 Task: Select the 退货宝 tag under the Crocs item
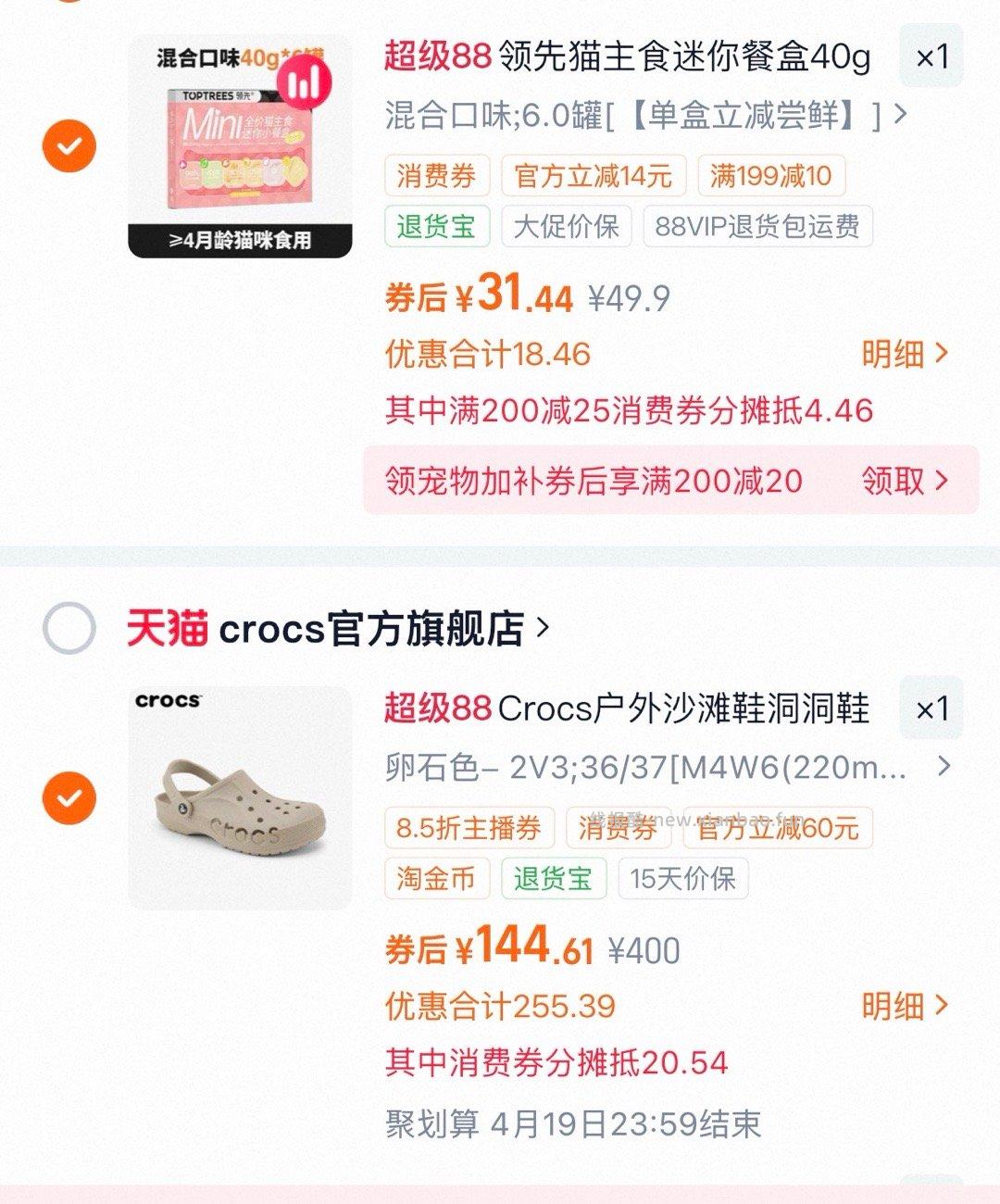554,879
